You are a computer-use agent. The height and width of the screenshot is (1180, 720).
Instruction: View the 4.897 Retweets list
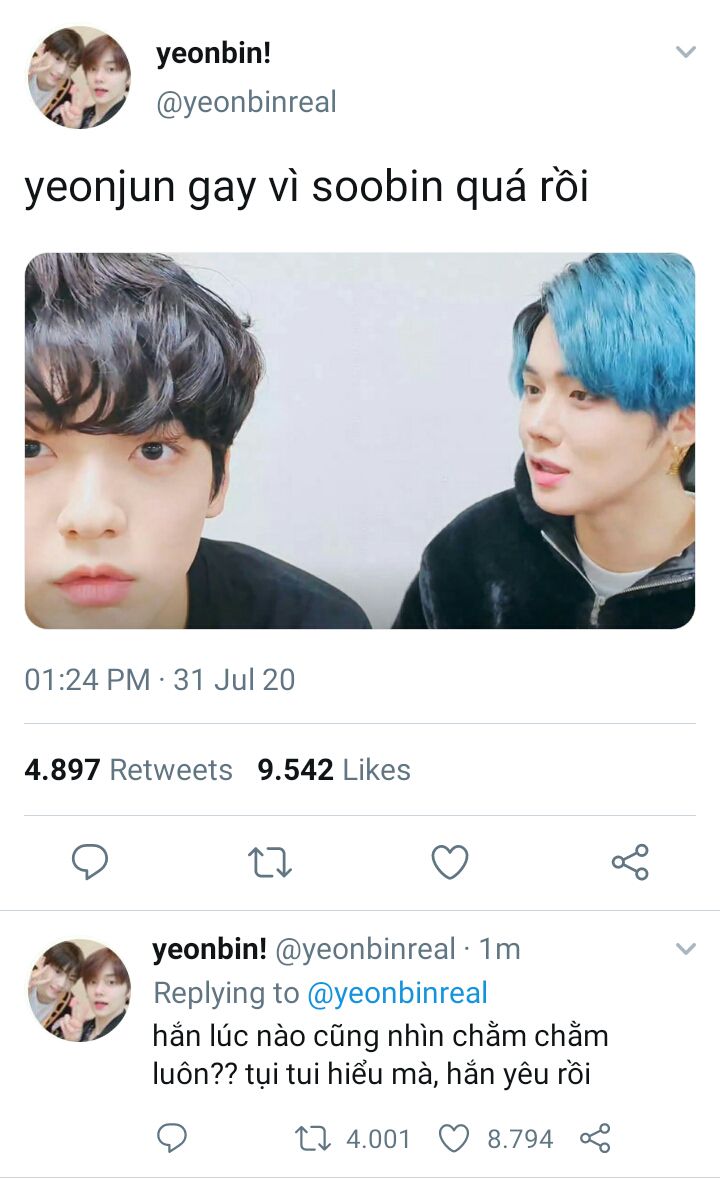point(128,769)
